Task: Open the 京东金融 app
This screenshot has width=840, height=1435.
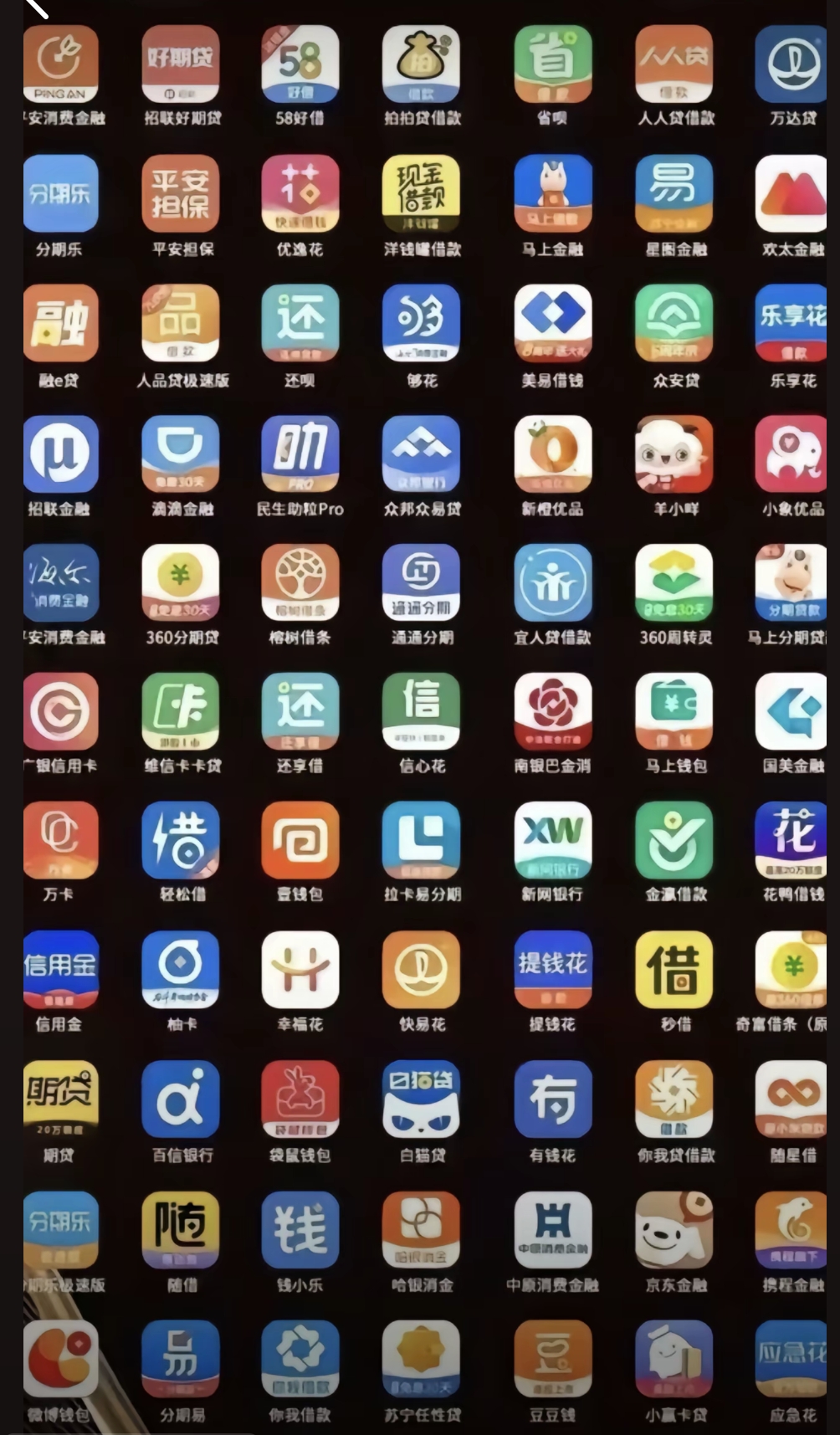Action: tap(674, 1230)
